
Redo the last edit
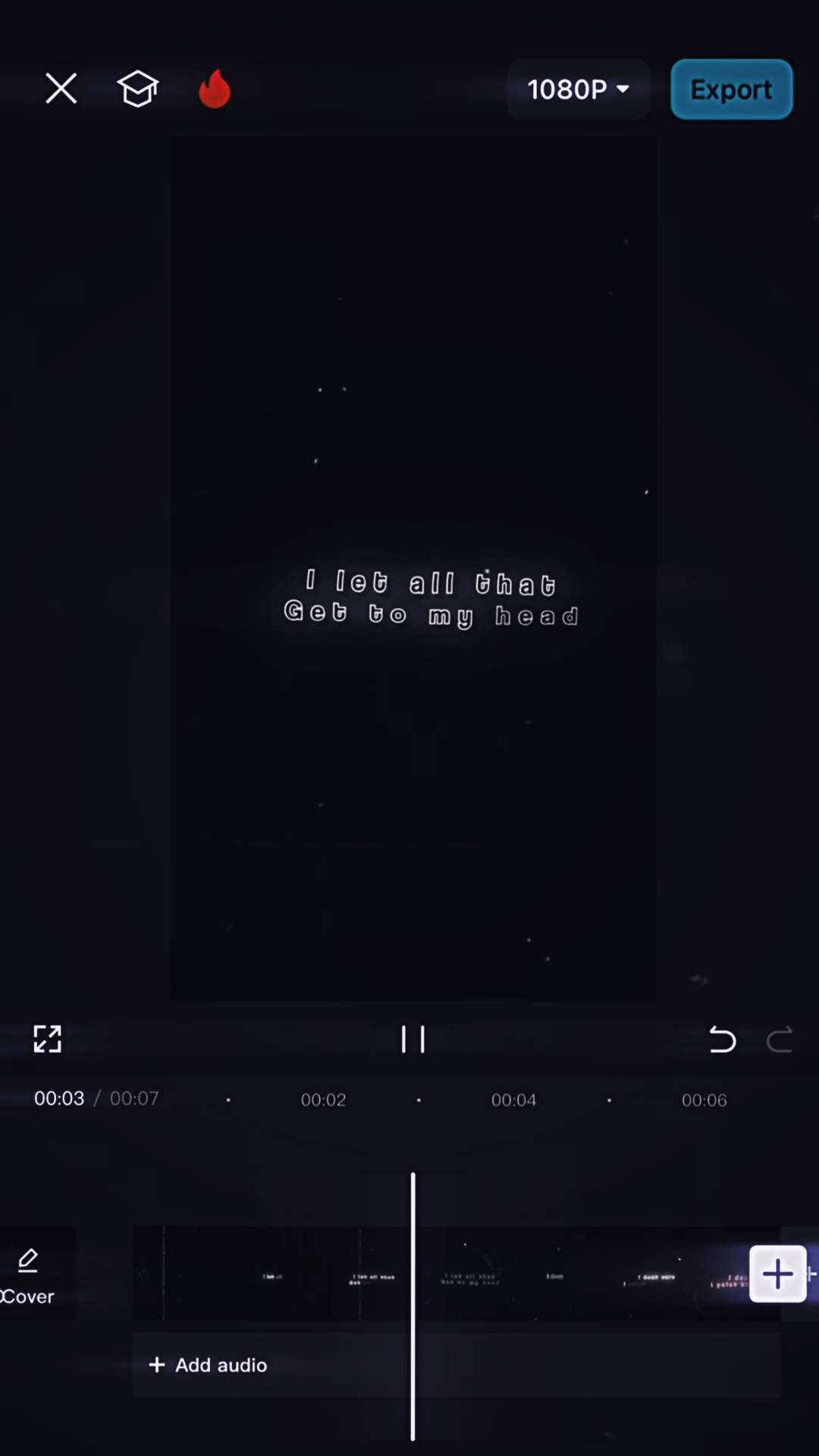(x=780, y=1039)
